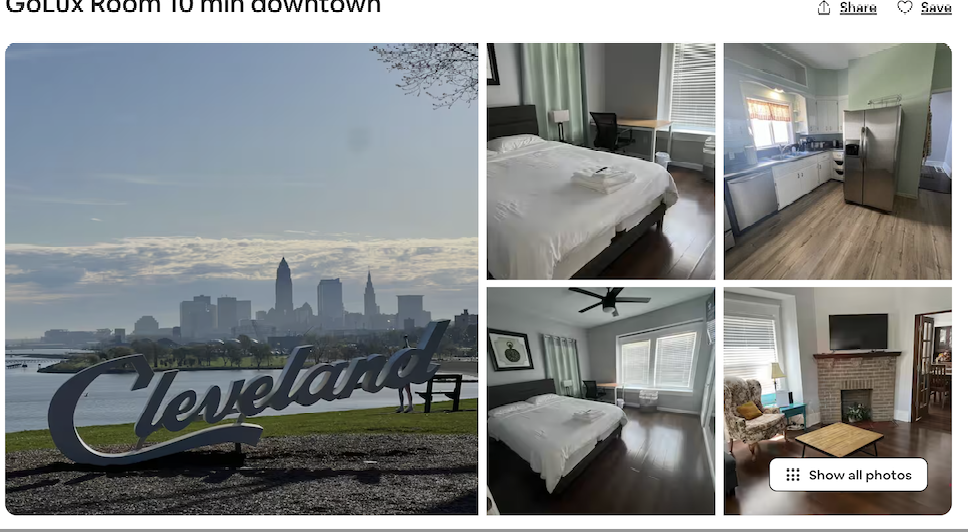This screenshot has height=532, width=968.
Task: Open the Cleveland sign skyline photo
Action: coord(241,279)
